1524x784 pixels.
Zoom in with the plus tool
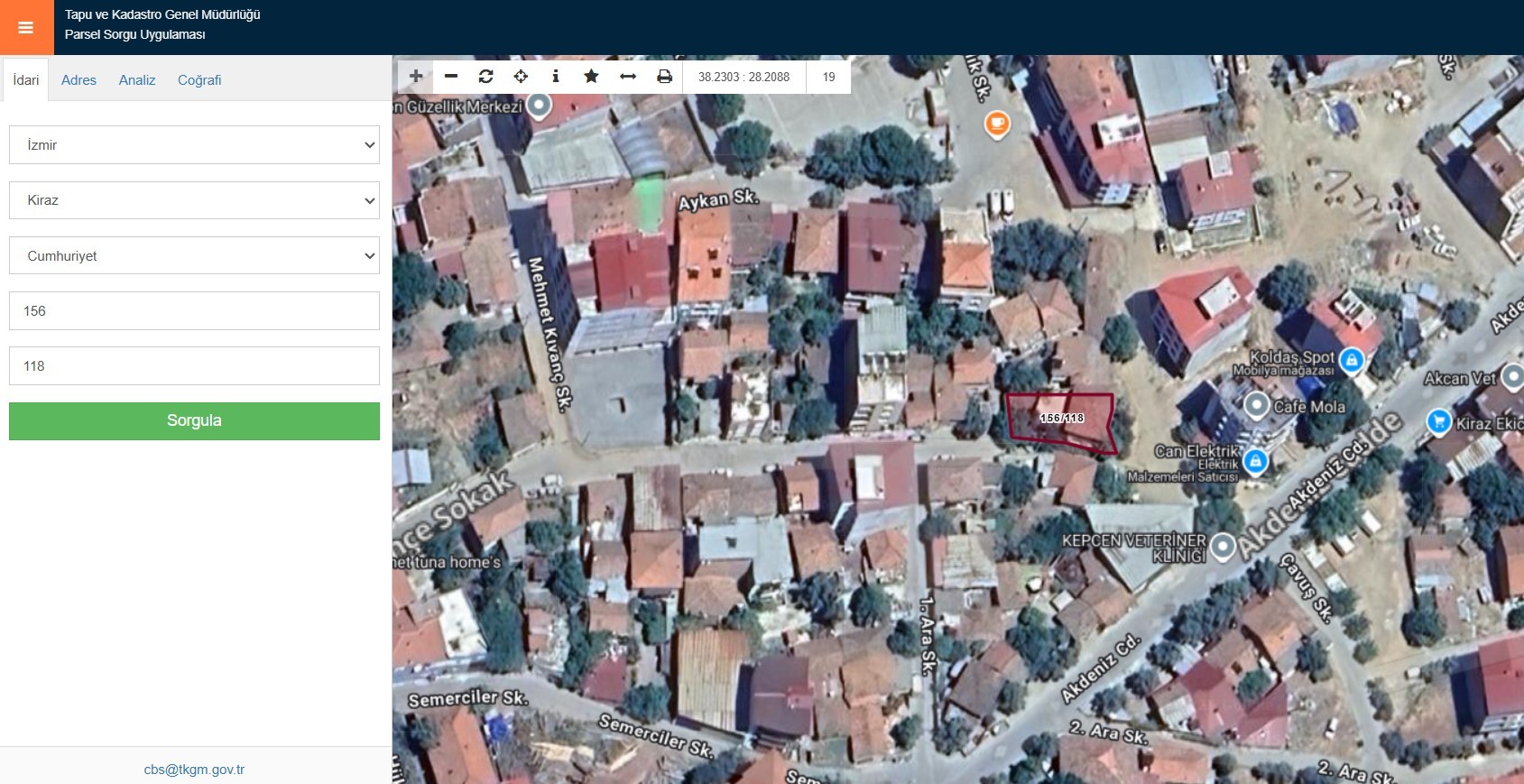pyautogui.click(x=416, y=77)
